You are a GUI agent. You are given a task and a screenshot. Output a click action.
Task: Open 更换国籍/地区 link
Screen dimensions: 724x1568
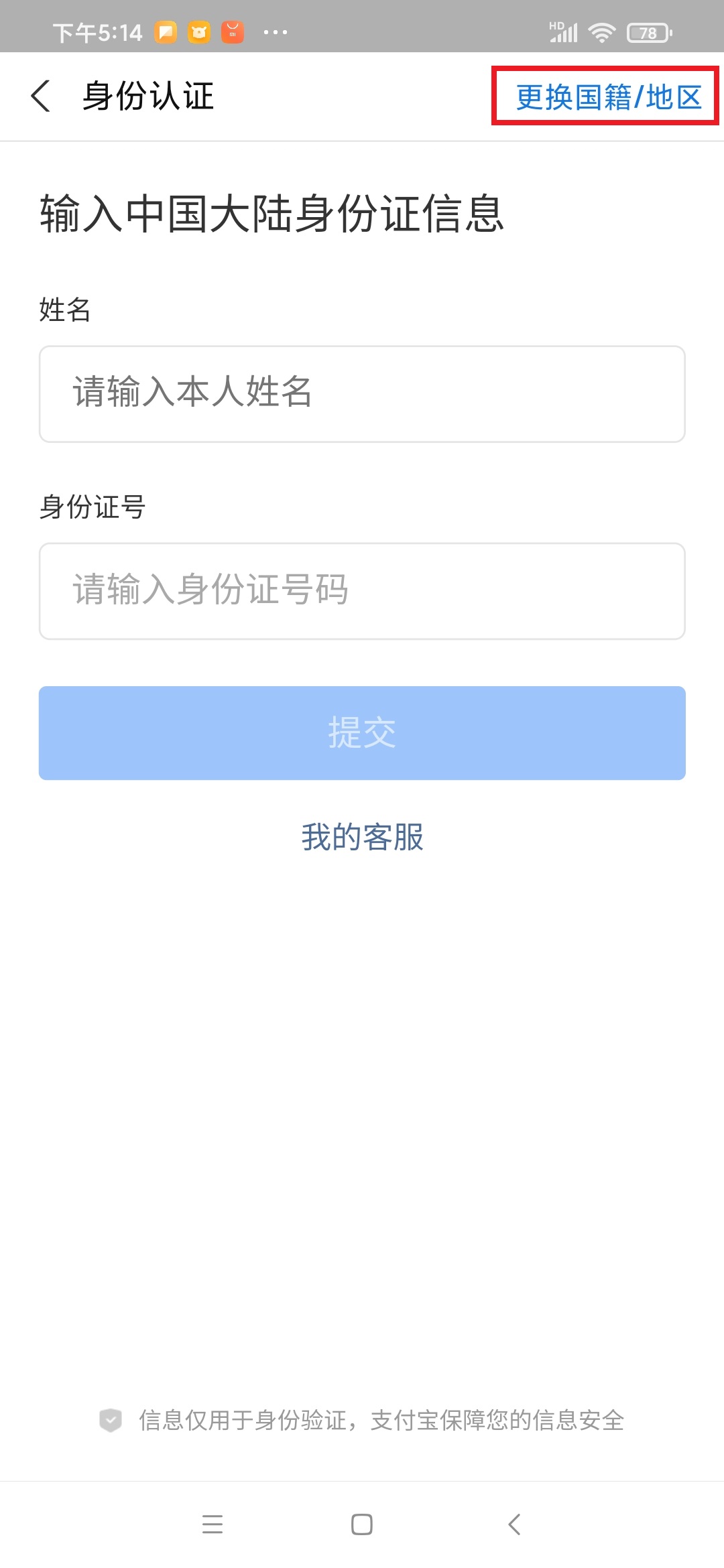click(609, 97)
